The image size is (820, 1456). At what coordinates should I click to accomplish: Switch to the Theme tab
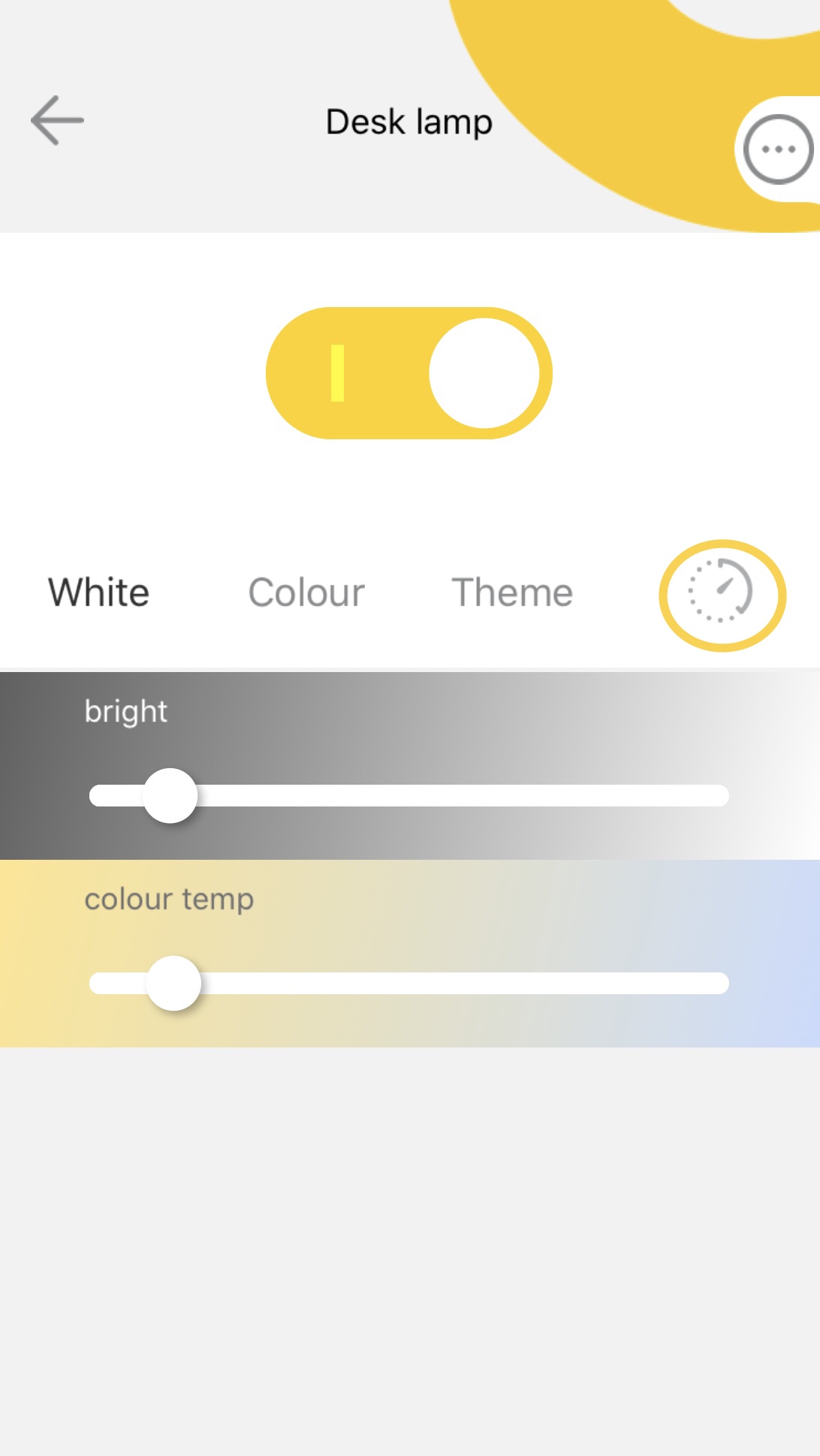pyautogui.click(x=512, y=592)
